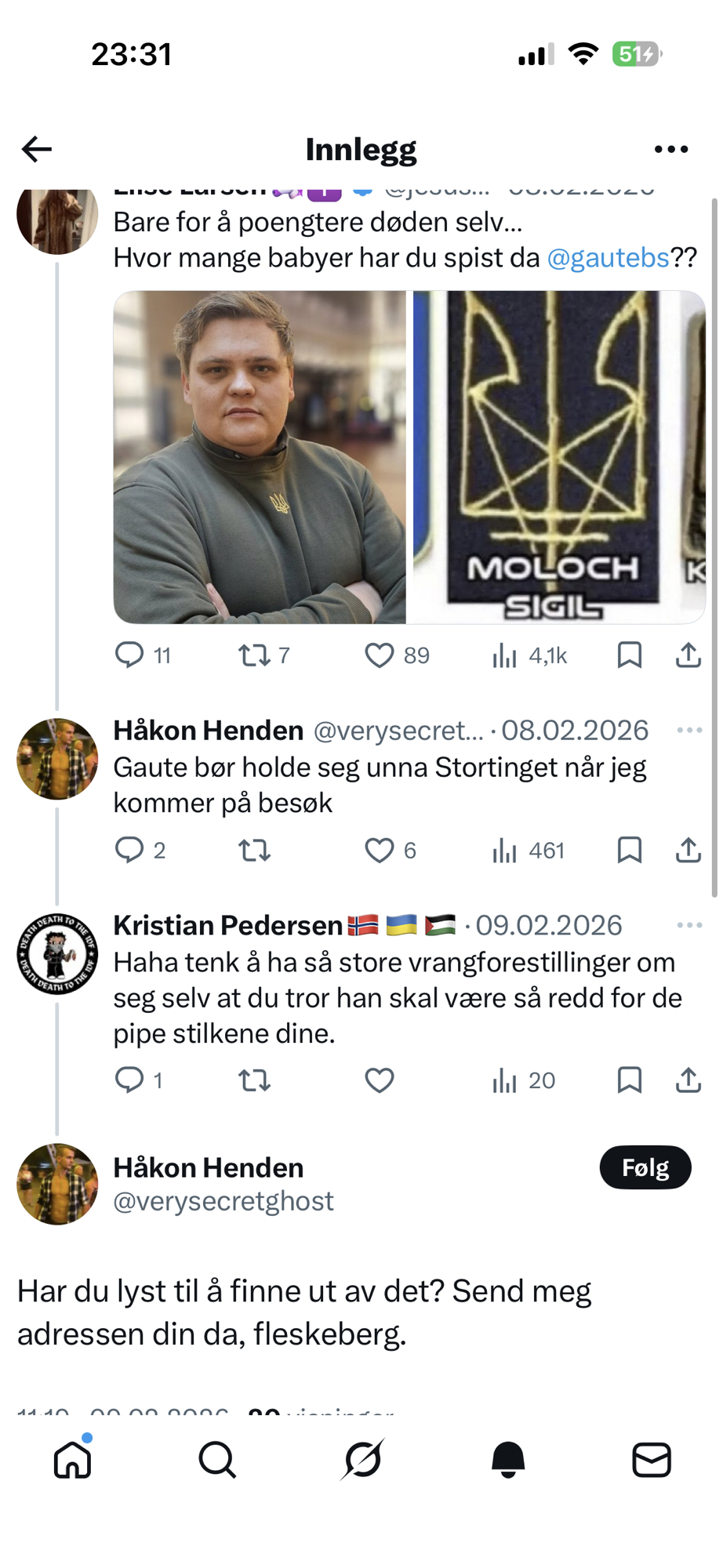Share Håkon Henden's Stortinget reply

pyautogui.click(x=688, y=850)
